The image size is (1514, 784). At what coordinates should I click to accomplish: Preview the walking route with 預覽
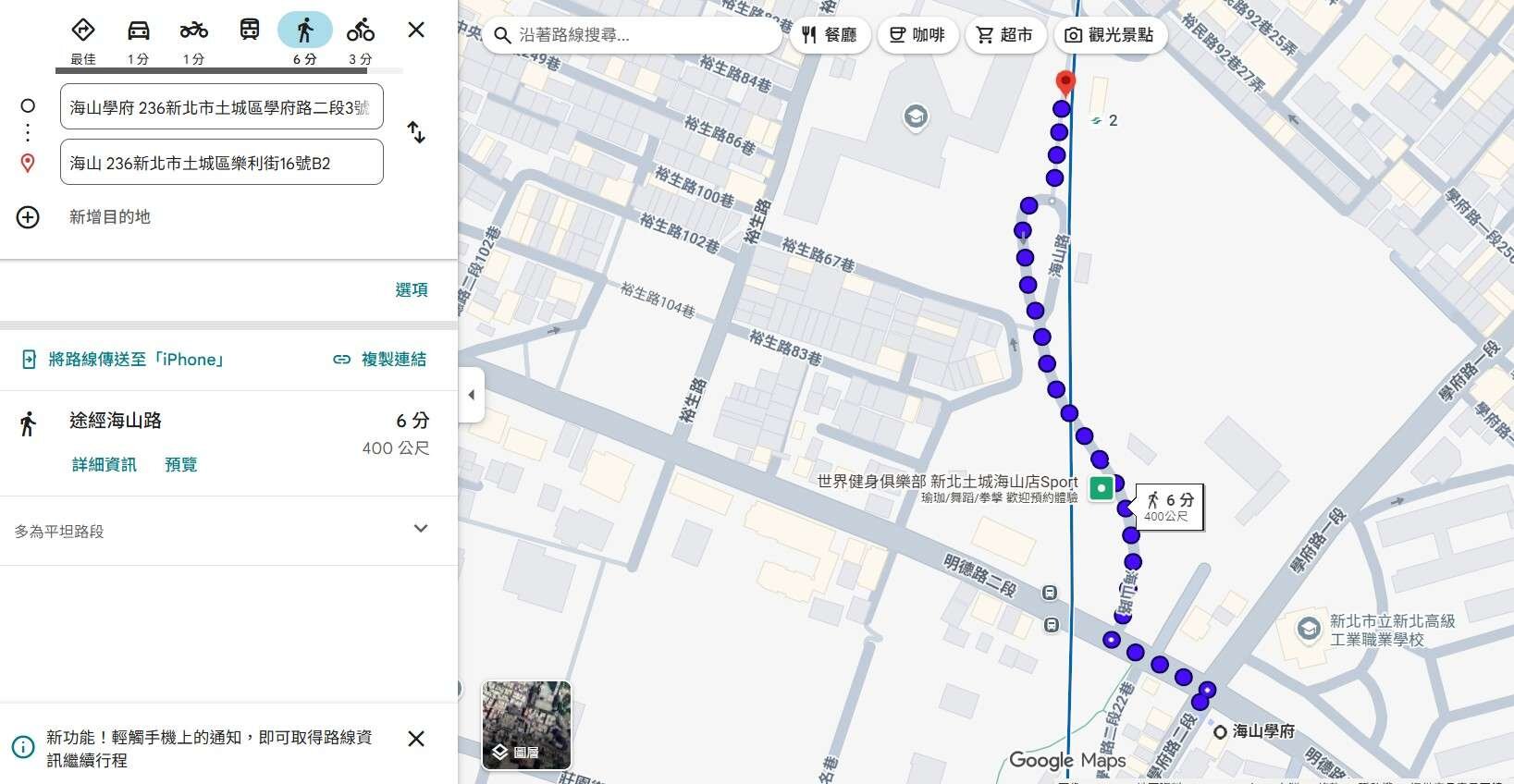click(180, 465)
